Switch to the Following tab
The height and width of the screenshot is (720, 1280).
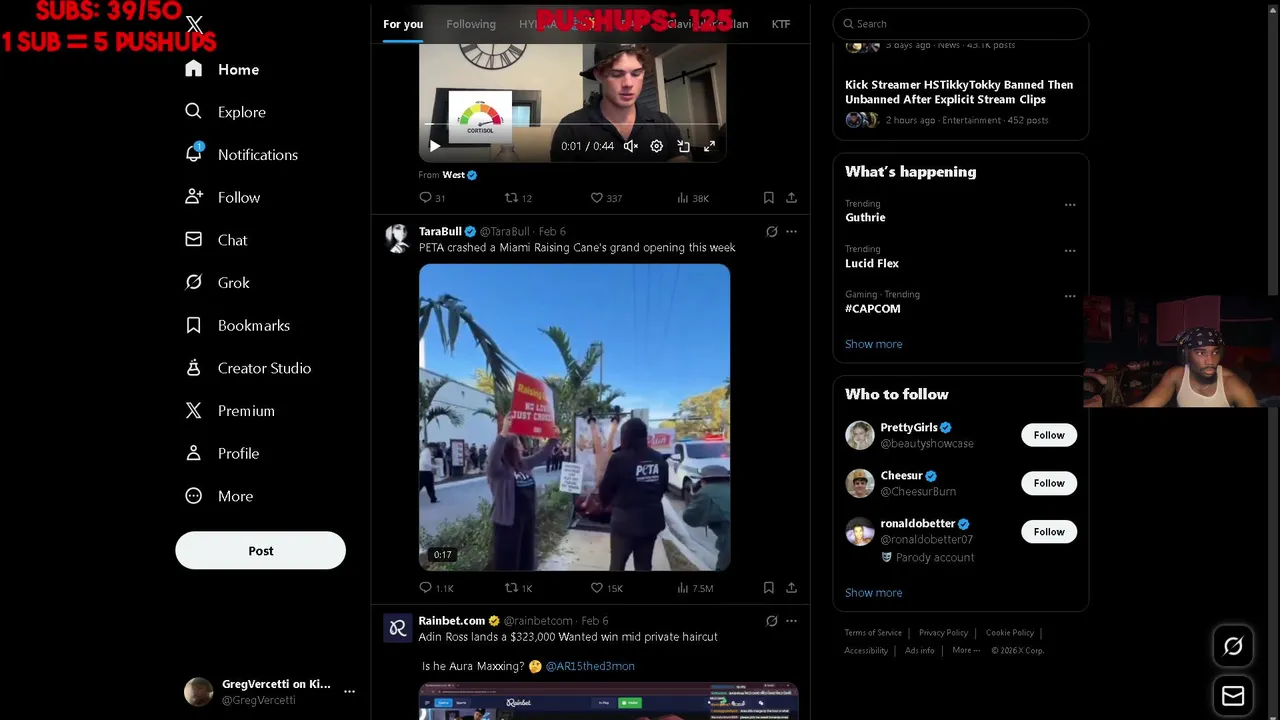471,24
